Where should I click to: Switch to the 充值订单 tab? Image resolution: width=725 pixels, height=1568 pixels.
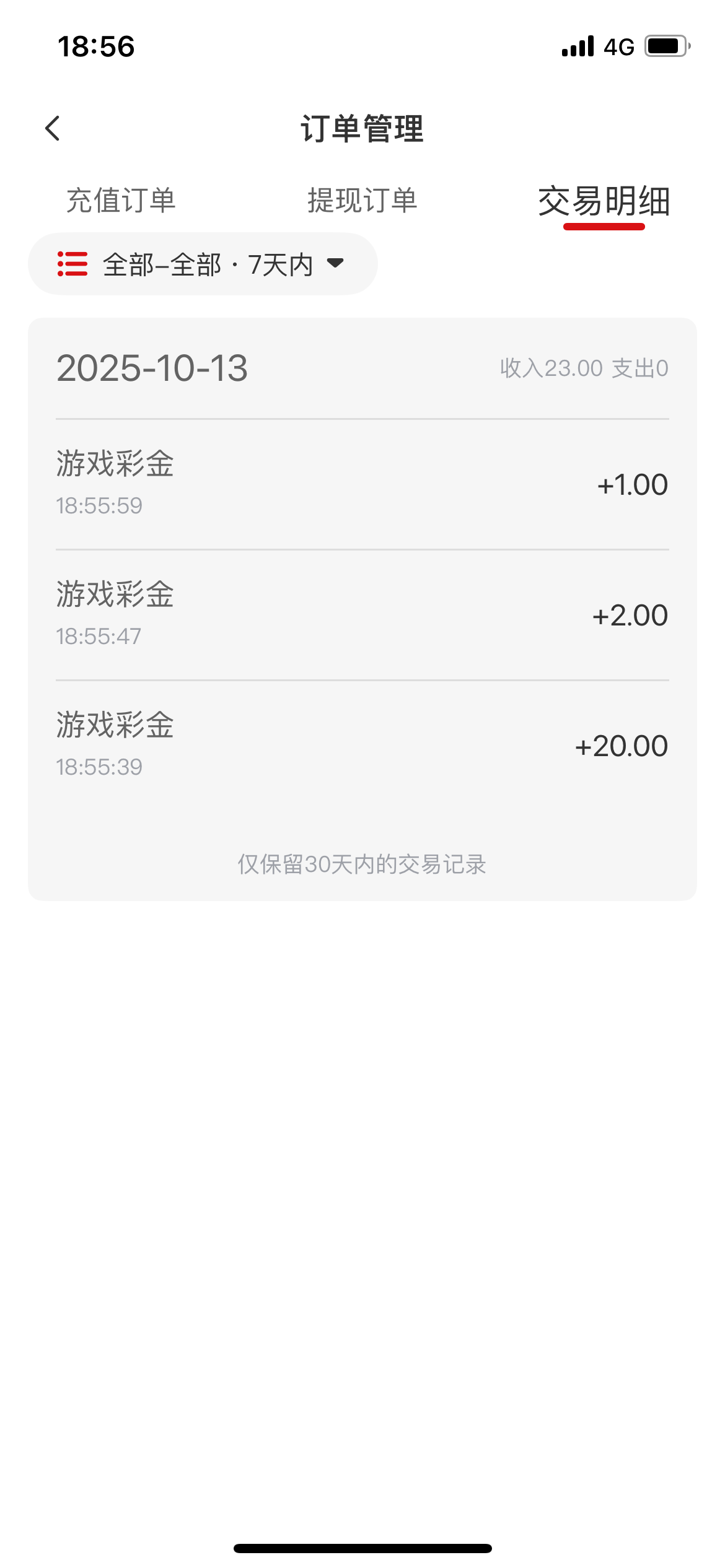point(121,201)
